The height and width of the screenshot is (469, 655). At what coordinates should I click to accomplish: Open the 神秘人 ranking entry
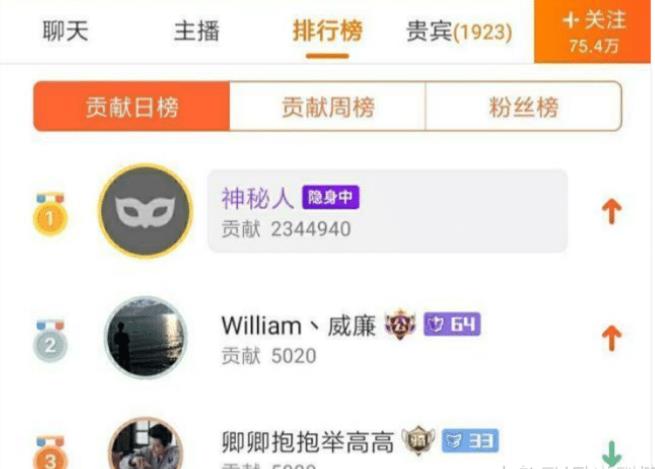387,211
